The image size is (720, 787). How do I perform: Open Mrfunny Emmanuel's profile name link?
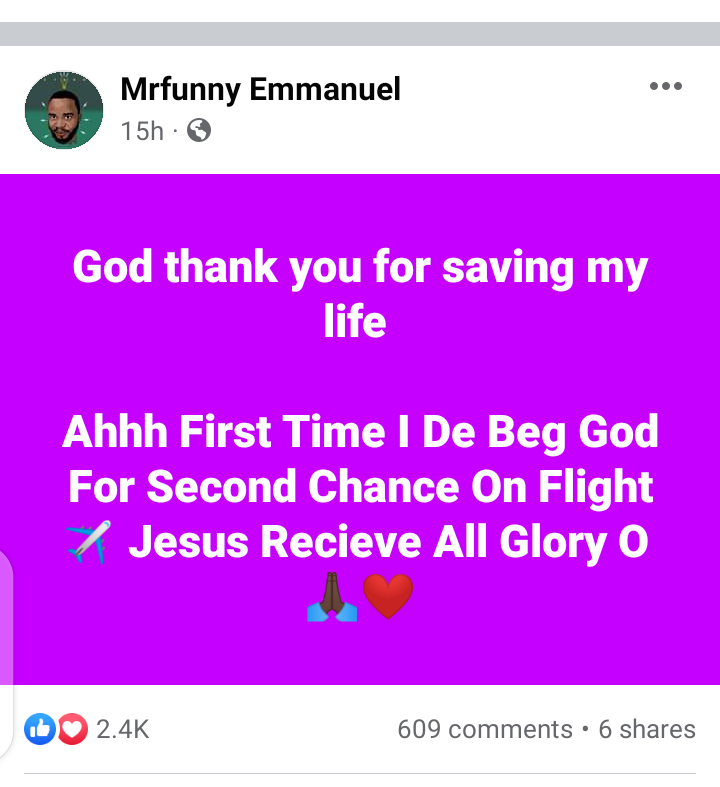pos(258,88)
